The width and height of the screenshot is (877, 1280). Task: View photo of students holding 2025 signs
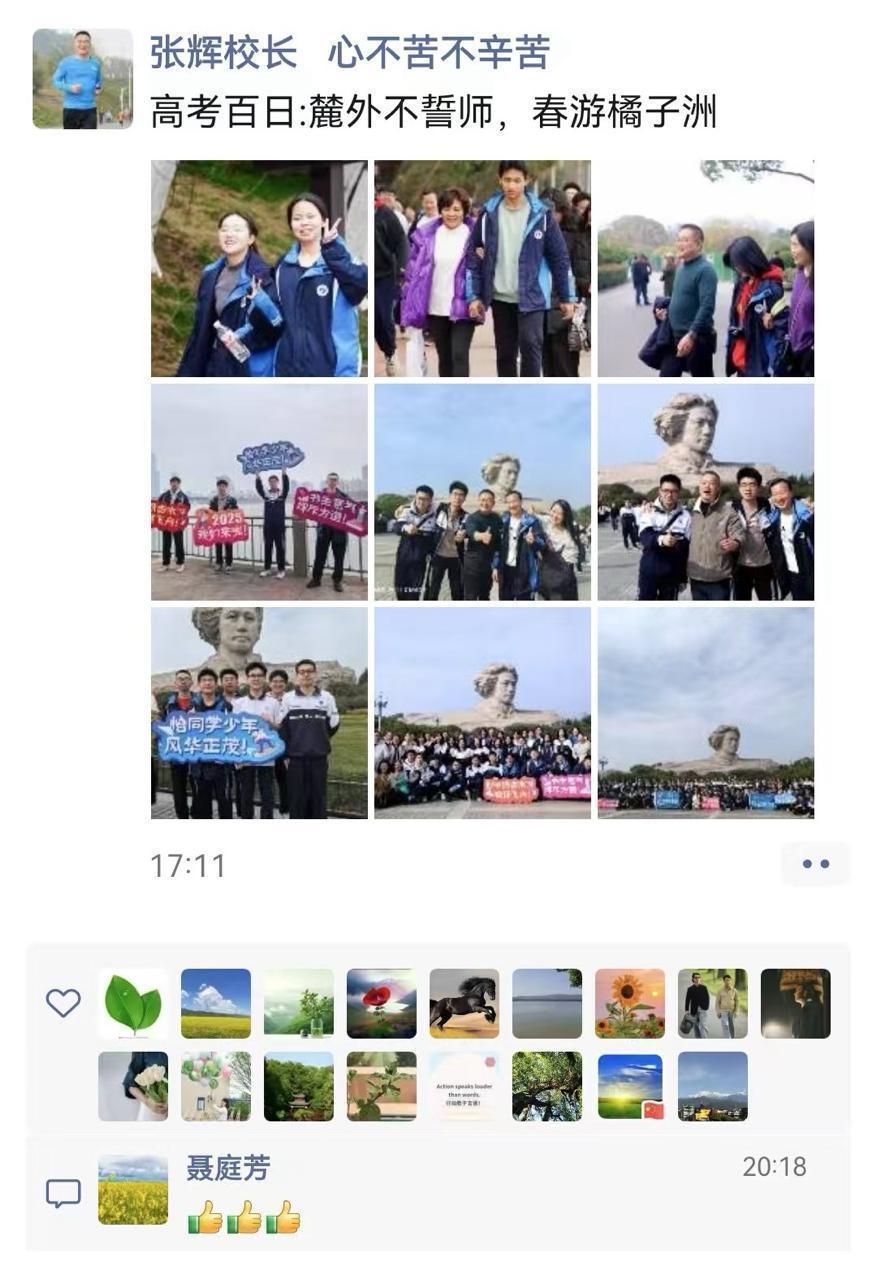(259, 492)
